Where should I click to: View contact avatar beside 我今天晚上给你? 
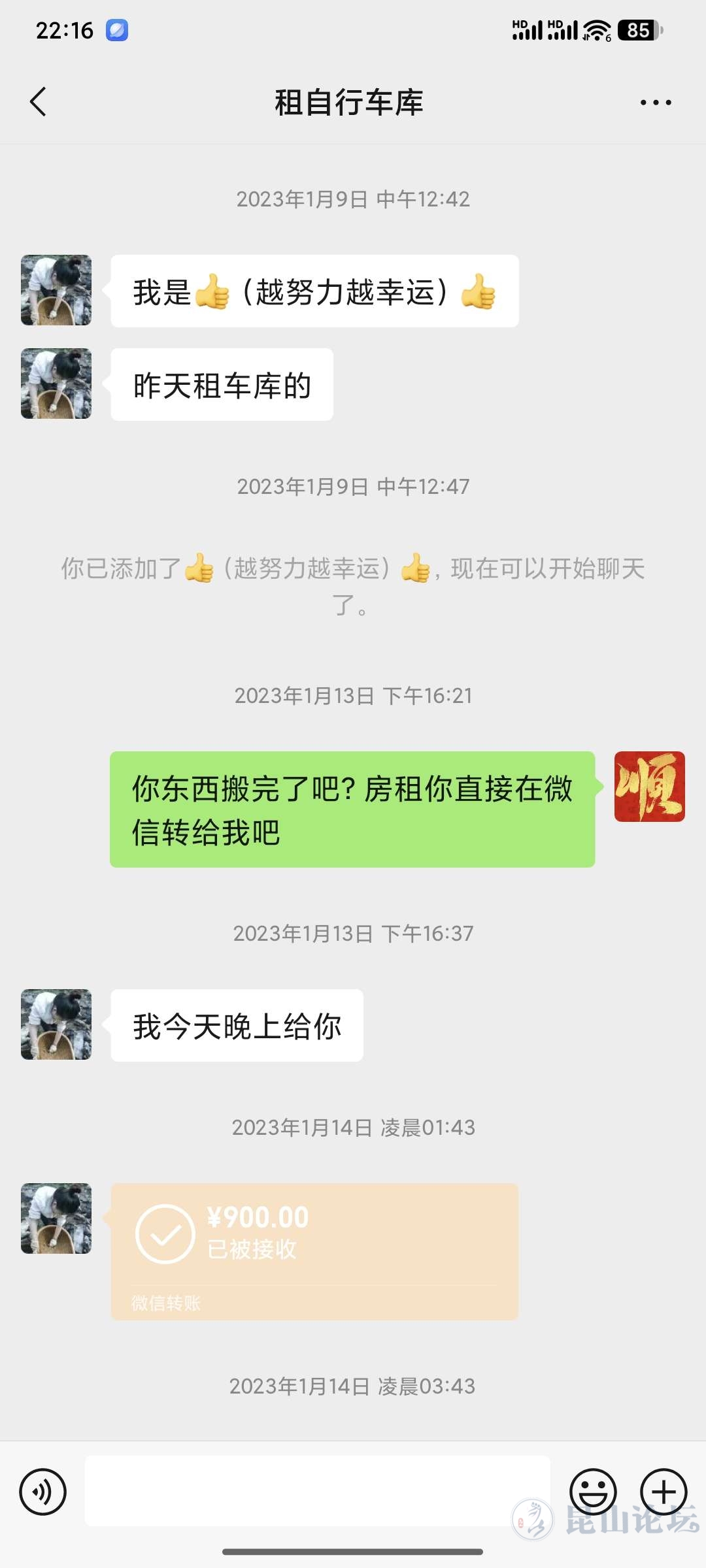pyautogui.click(x=56, y=1024)
